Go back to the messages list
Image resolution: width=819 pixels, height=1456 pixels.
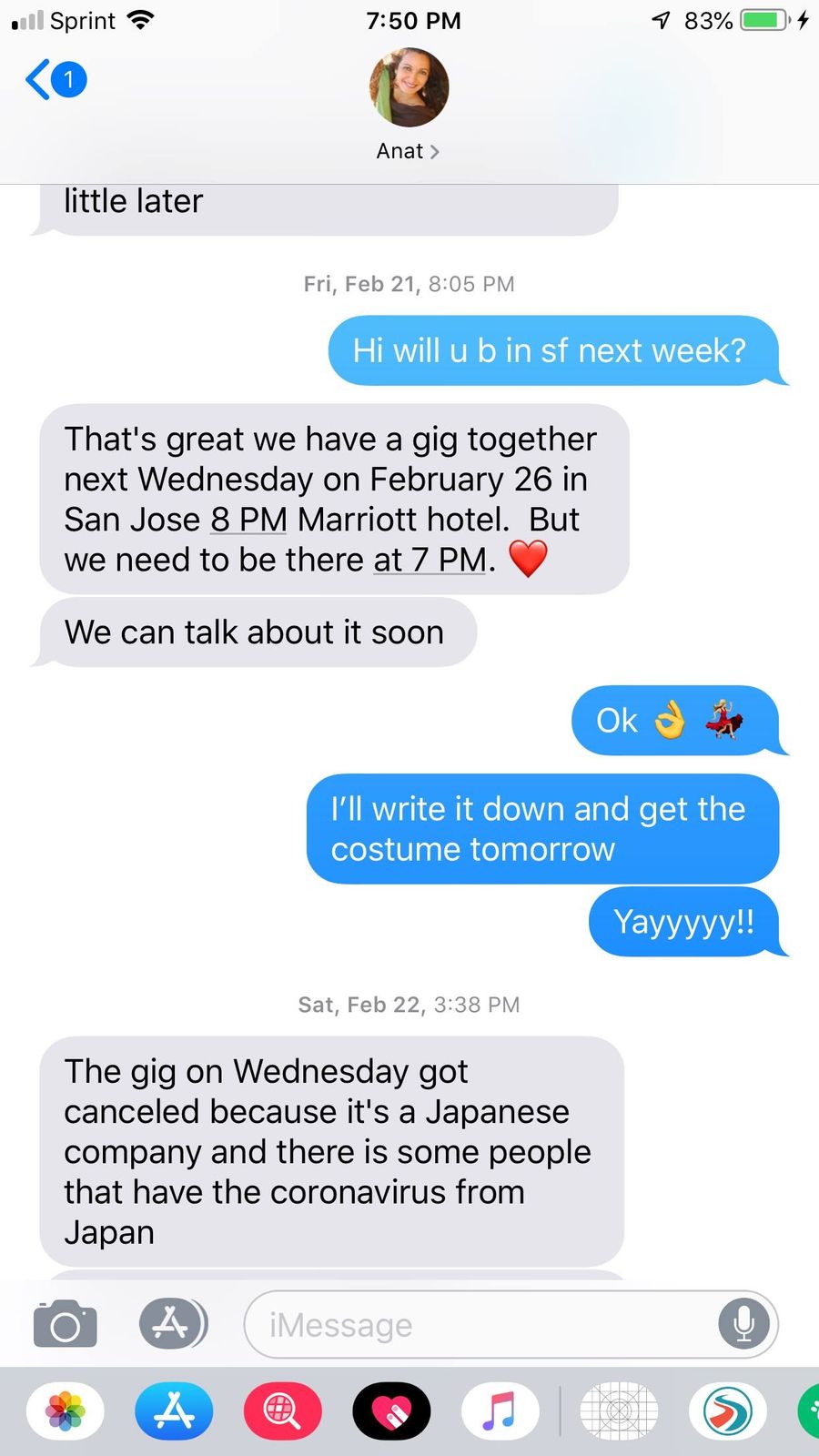tap(56, 80)
